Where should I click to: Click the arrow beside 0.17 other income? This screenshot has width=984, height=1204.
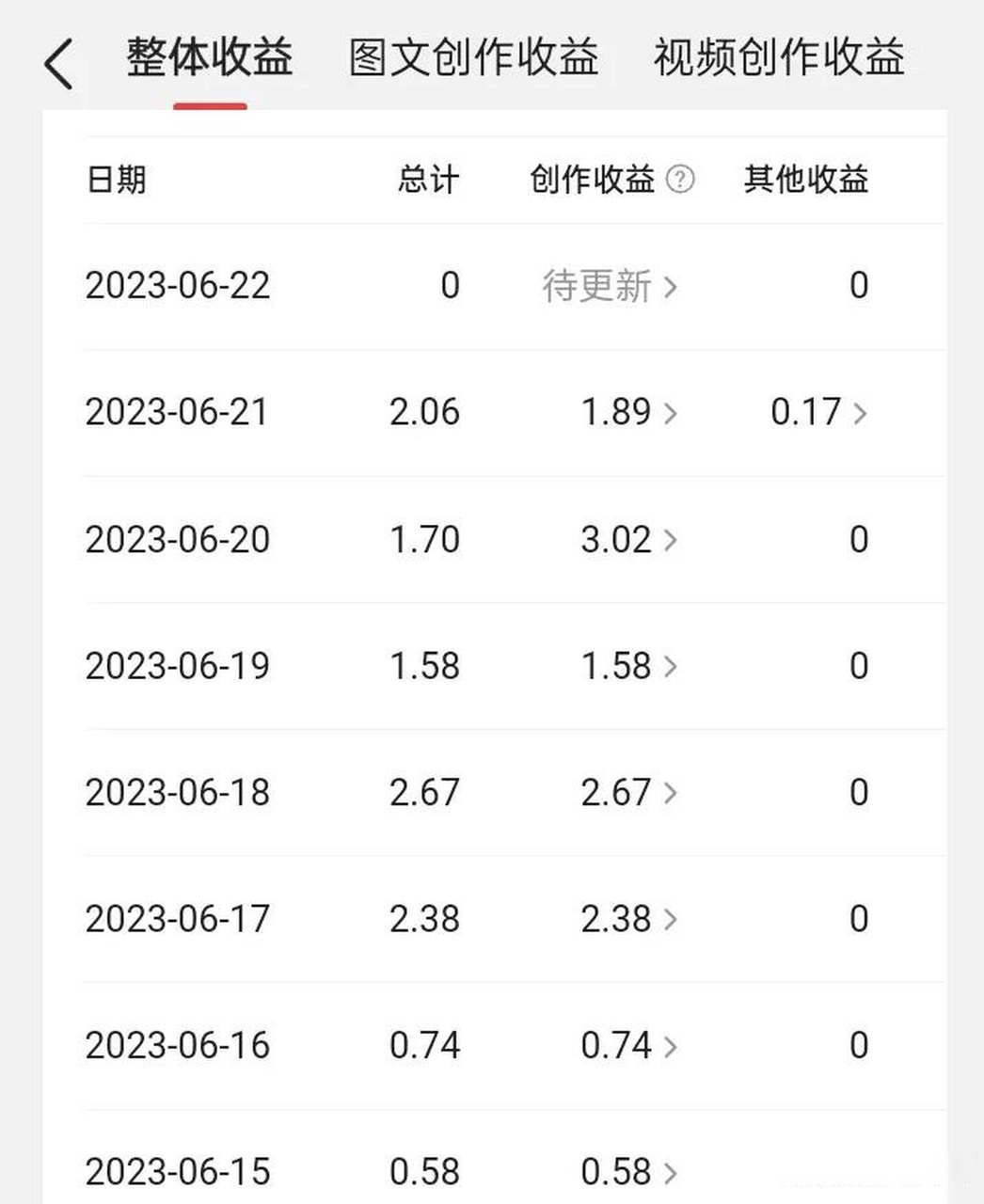pos(861,414)
